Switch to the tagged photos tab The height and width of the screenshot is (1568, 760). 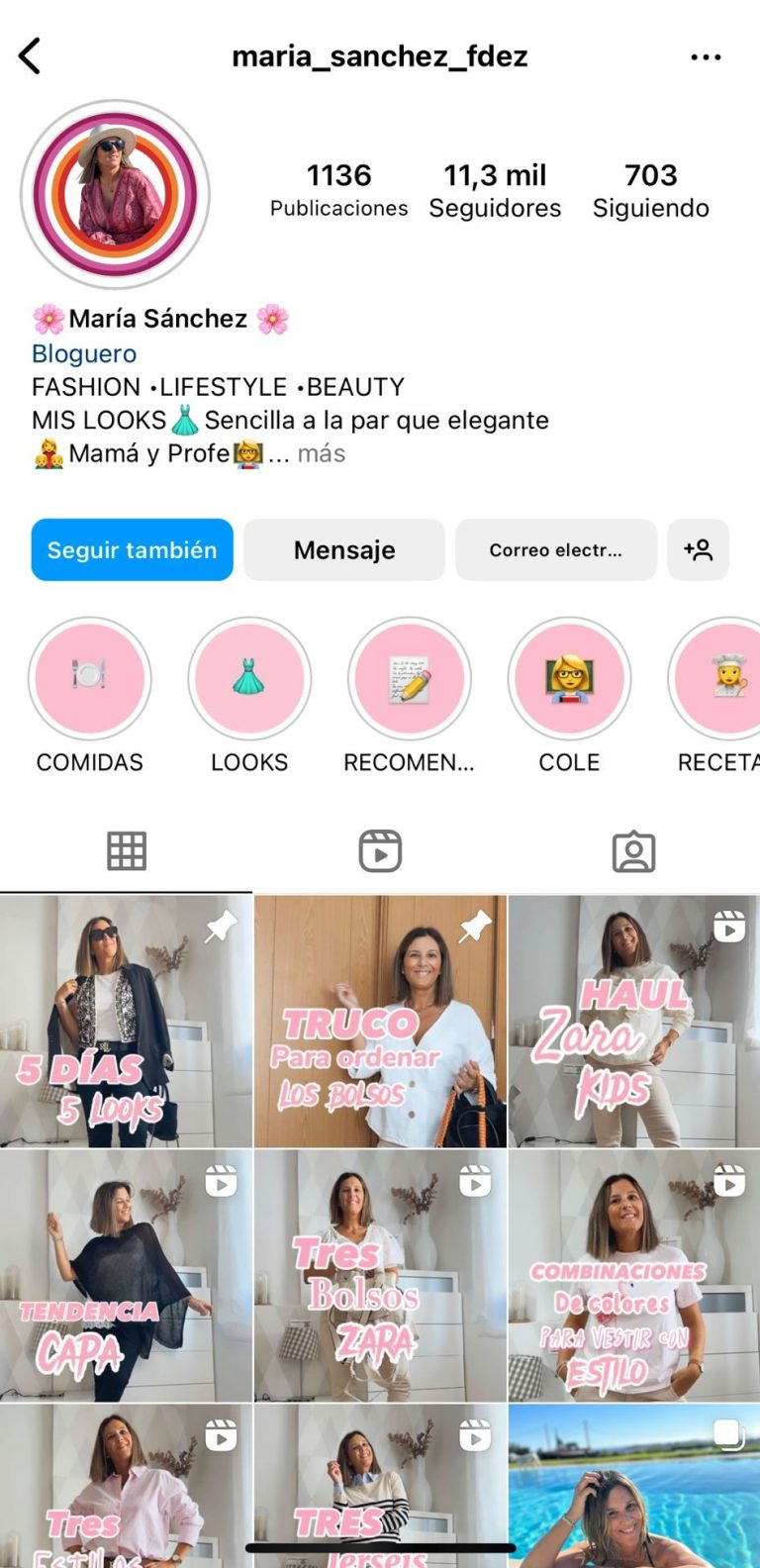(x=633, y=851)
